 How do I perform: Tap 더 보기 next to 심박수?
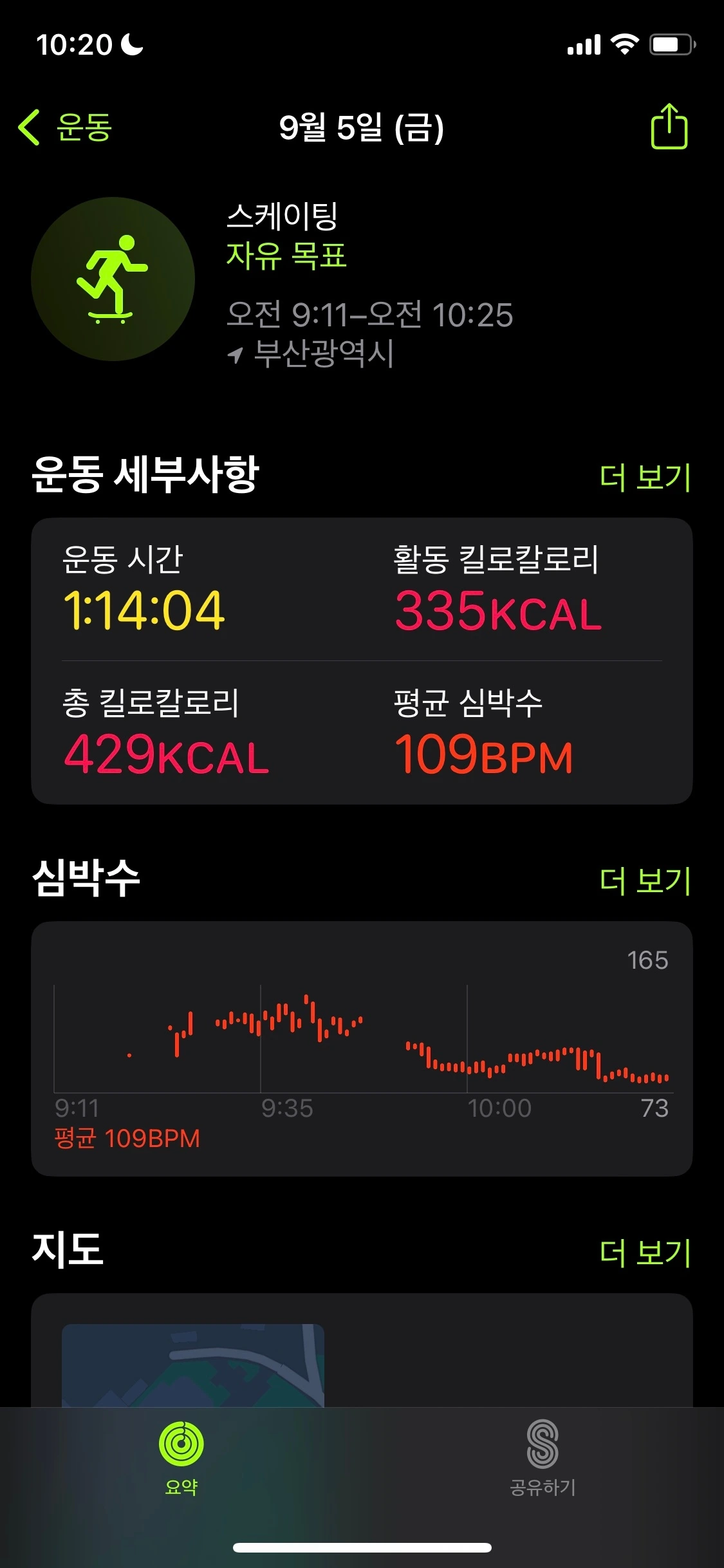645,881
